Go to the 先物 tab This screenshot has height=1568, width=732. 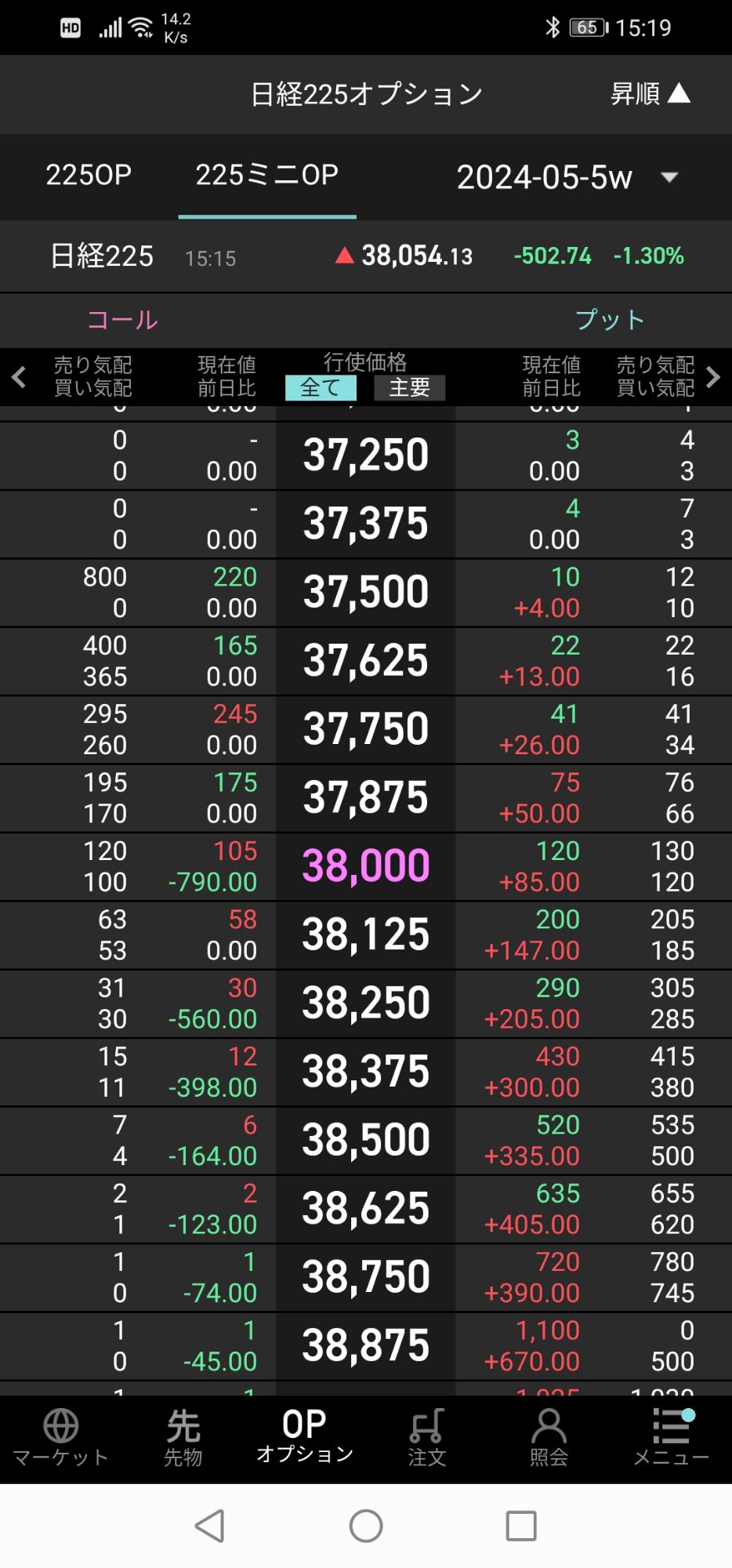pos(183,1439)
